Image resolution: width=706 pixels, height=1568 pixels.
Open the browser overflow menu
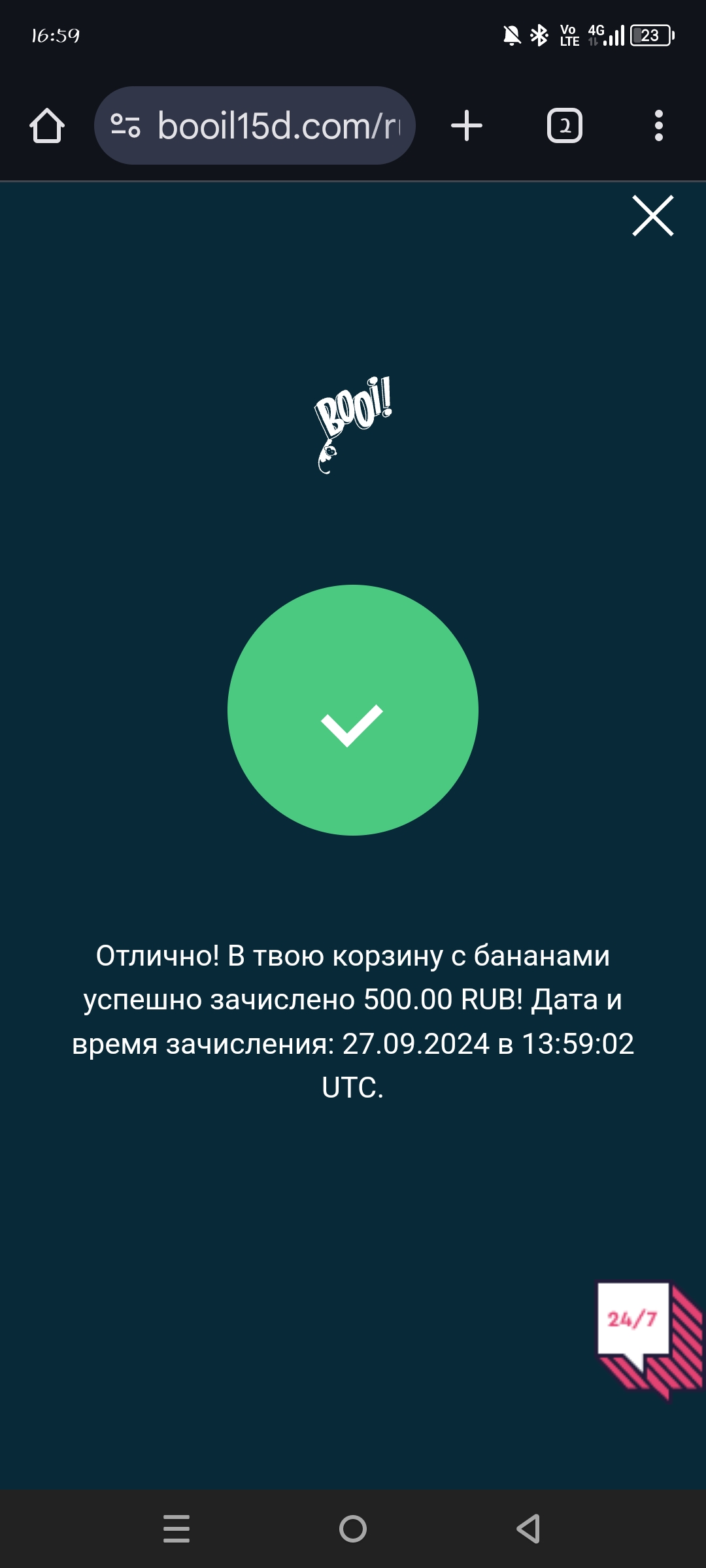(x=659, y=125)
